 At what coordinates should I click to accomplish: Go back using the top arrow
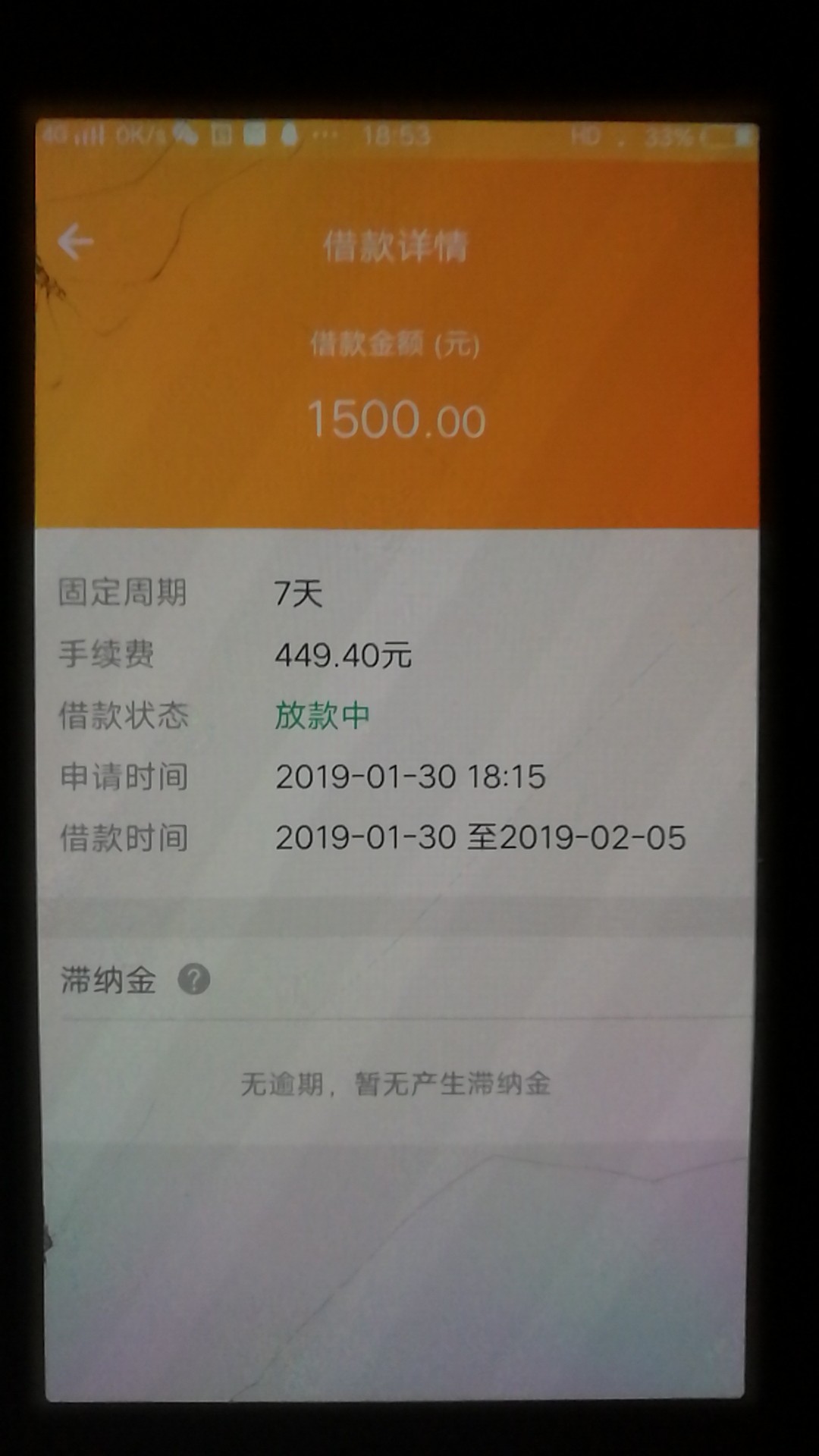pos(75,243)
